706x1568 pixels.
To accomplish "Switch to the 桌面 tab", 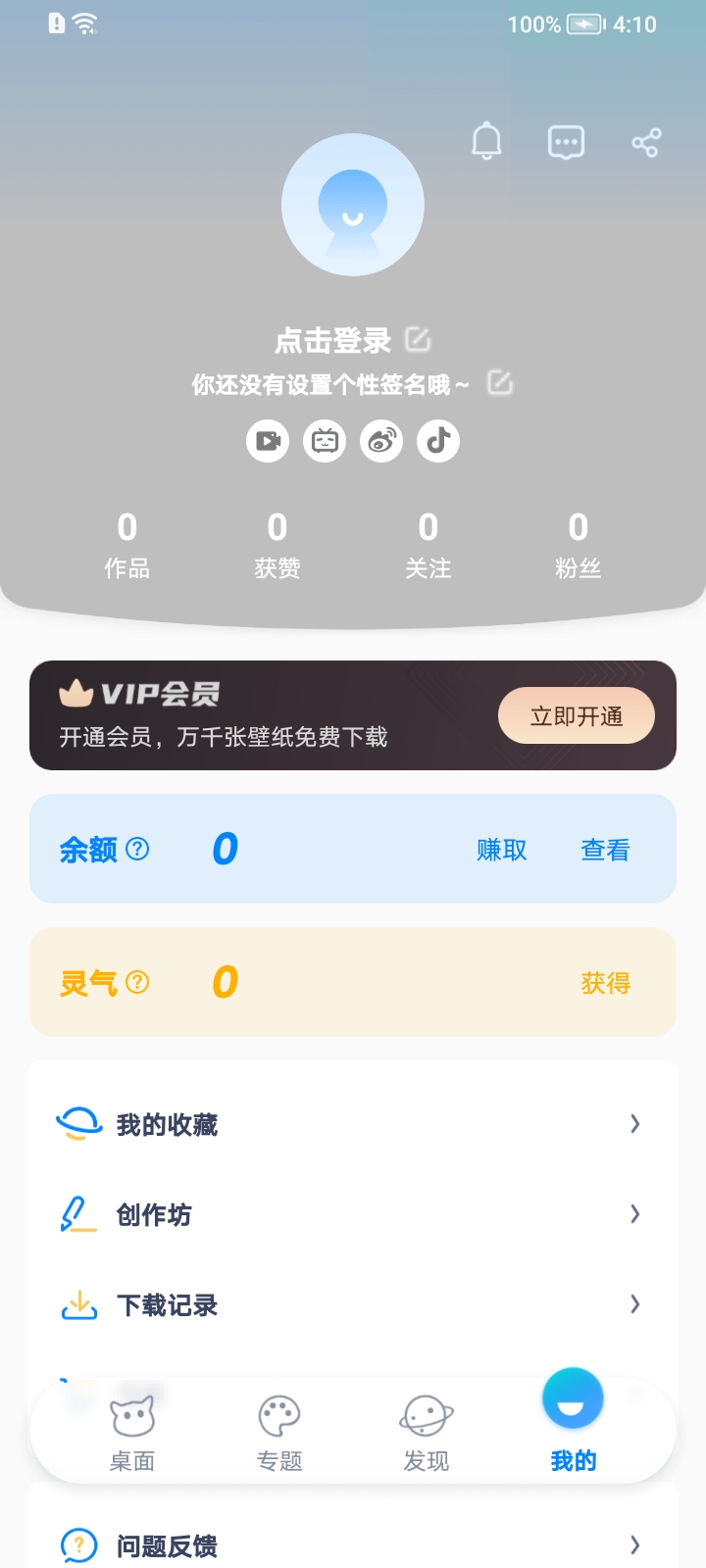I will tap(132, 1433).
